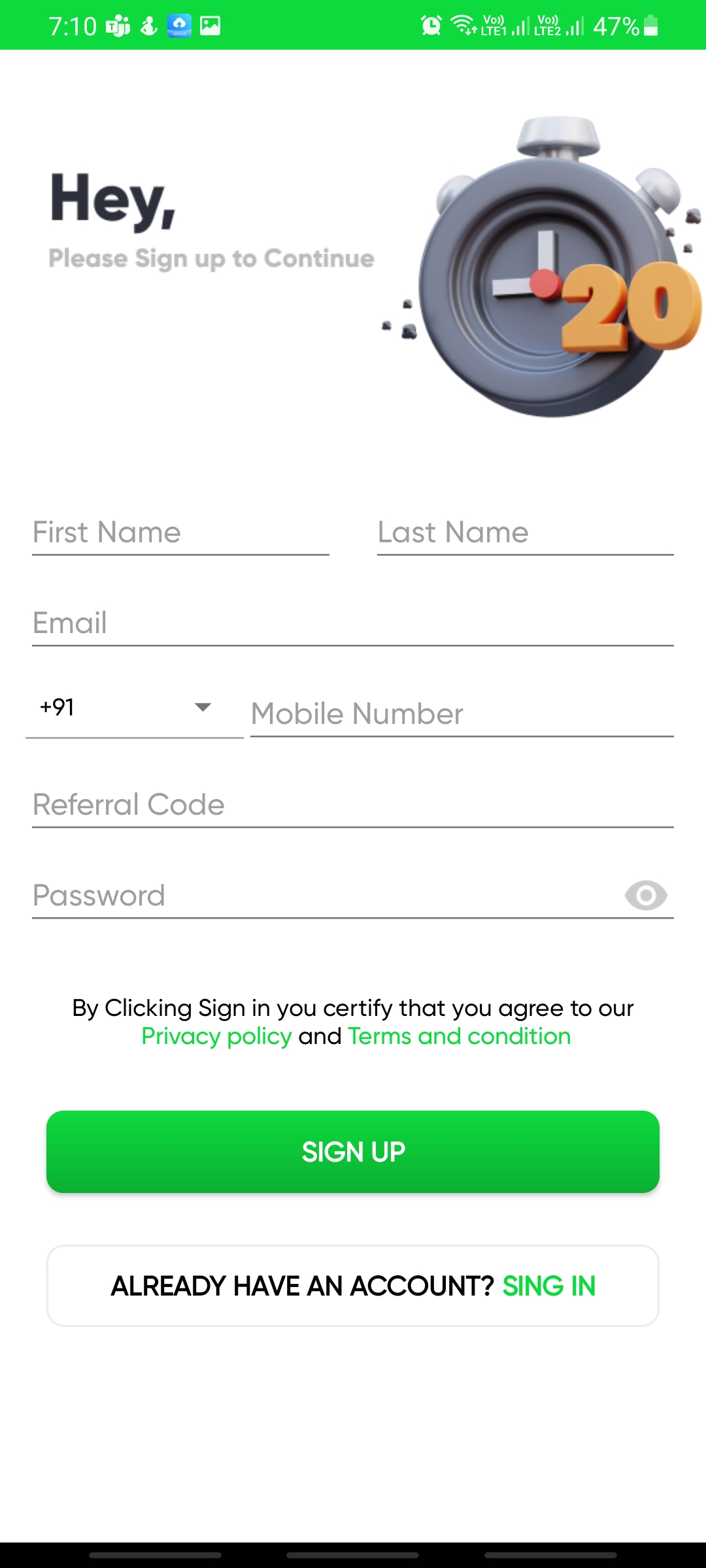Go to sign in for existing account
Screen dimensions: 706x1568
[x=353, y=1286]
